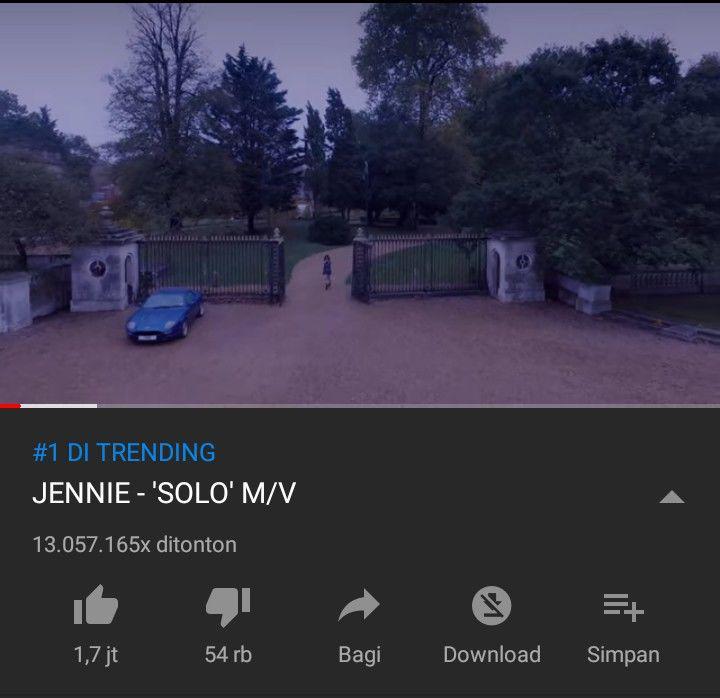The width and height of the screenshot is (720, 698).
Task: Like the JENNIE 'SOLO' video
Action: click(x=96, y=607)
